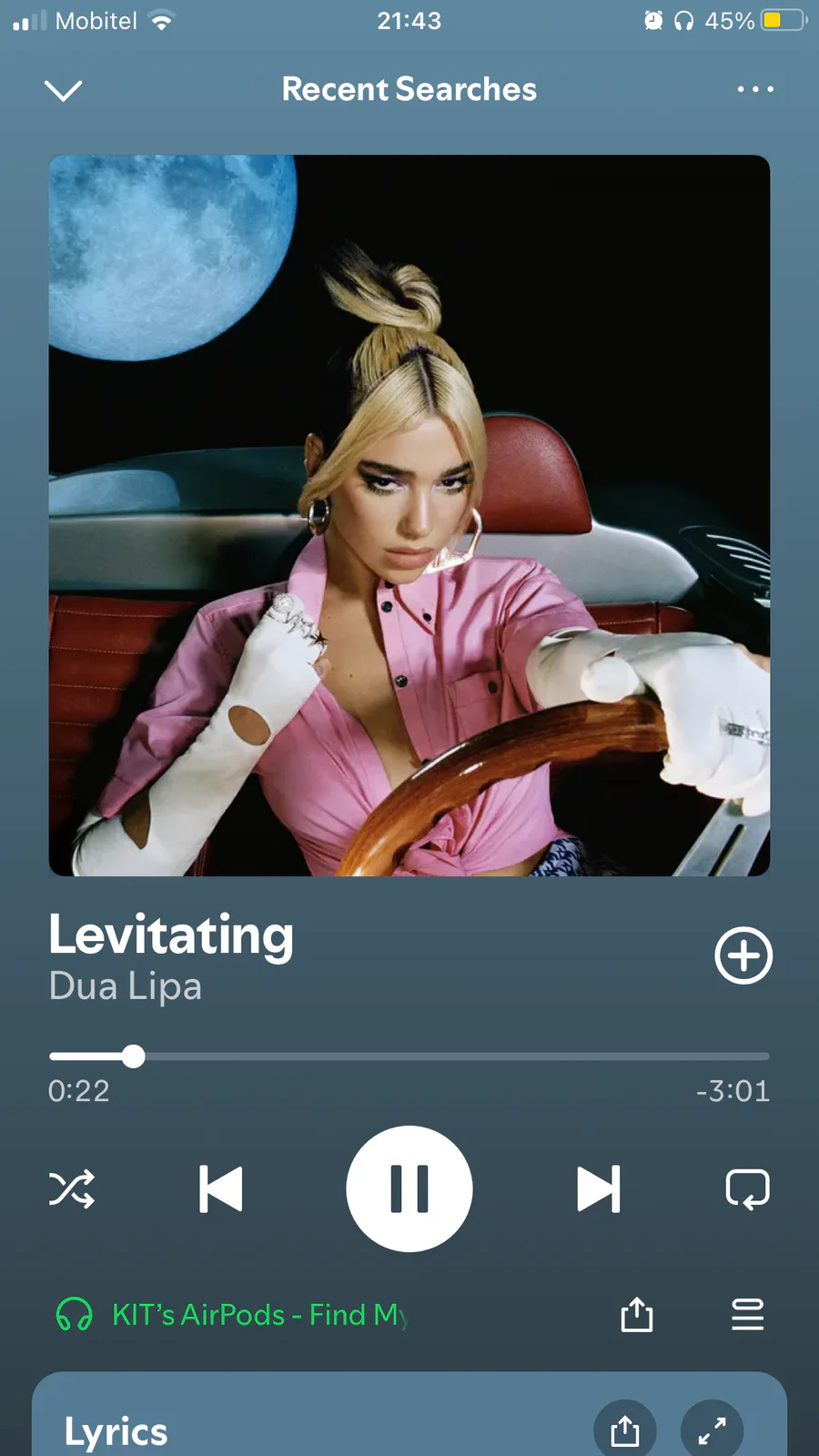Viewport: 819px width, 1456px height.
Task: Add Levitating to your library
Action: click(743, 955)
